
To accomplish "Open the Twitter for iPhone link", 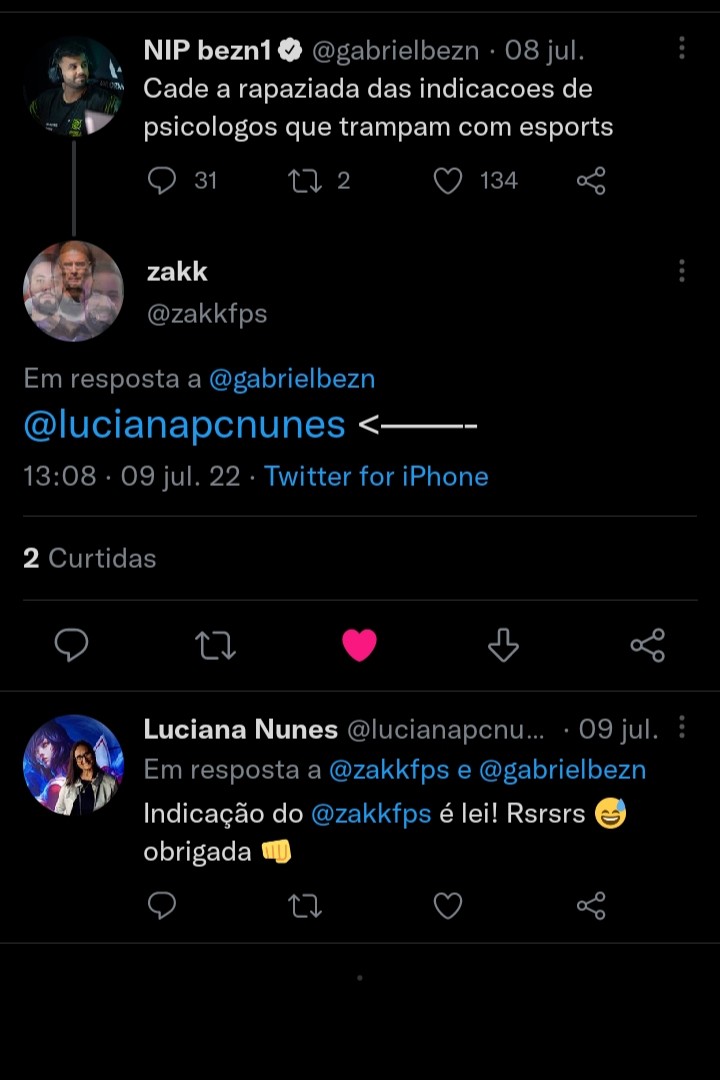I will tap(376, 476).
